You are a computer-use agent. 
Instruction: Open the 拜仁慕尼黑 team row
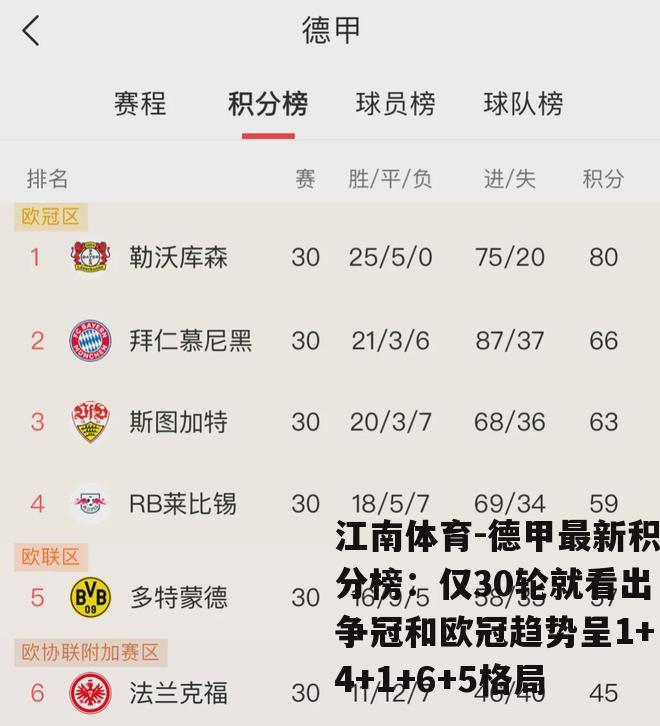click(190, 340)
